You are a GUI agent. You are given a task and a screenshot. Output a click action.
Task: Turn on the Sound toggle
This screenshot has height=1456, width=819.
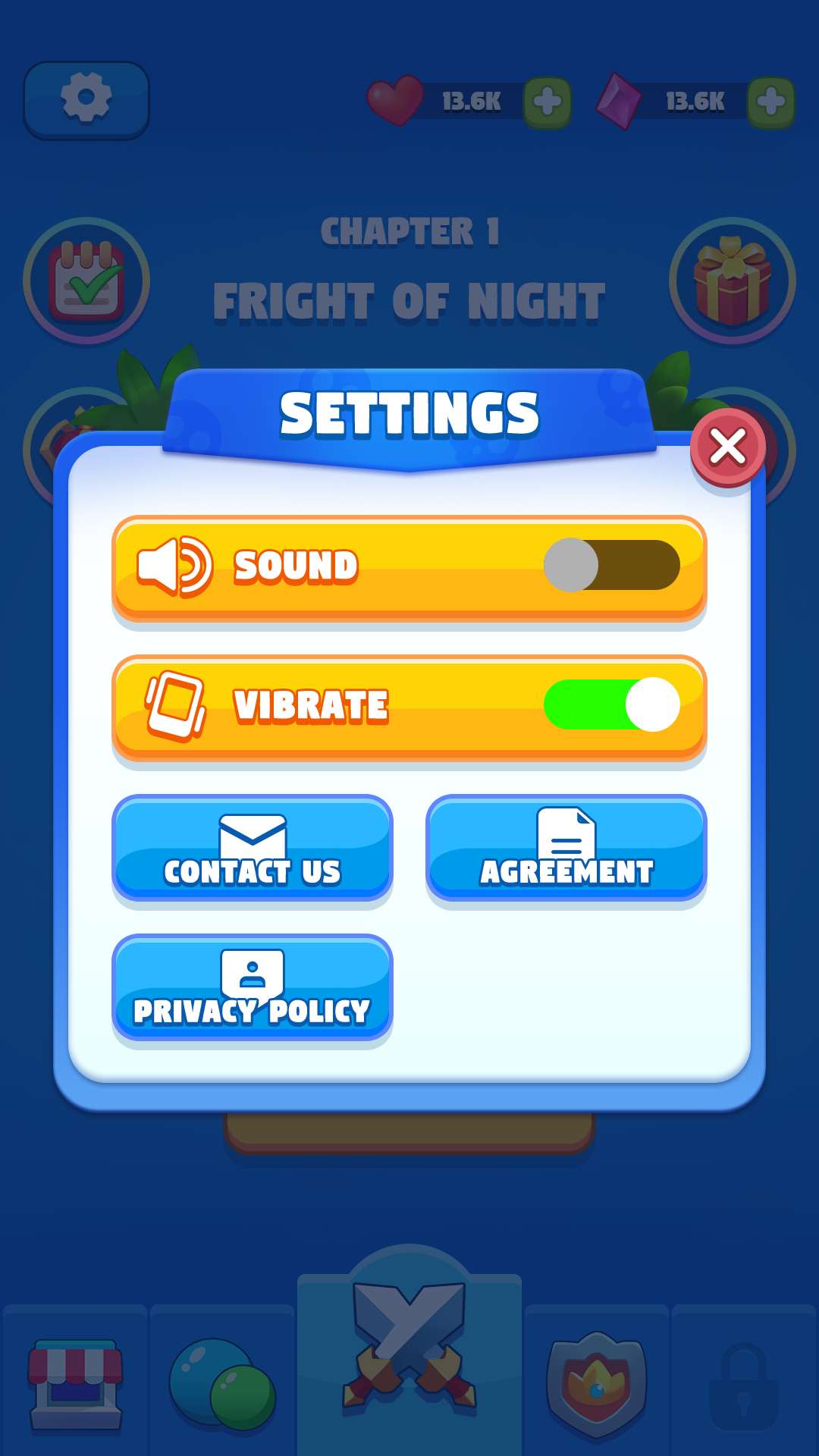pyautogui.click(x=611, y=565)
